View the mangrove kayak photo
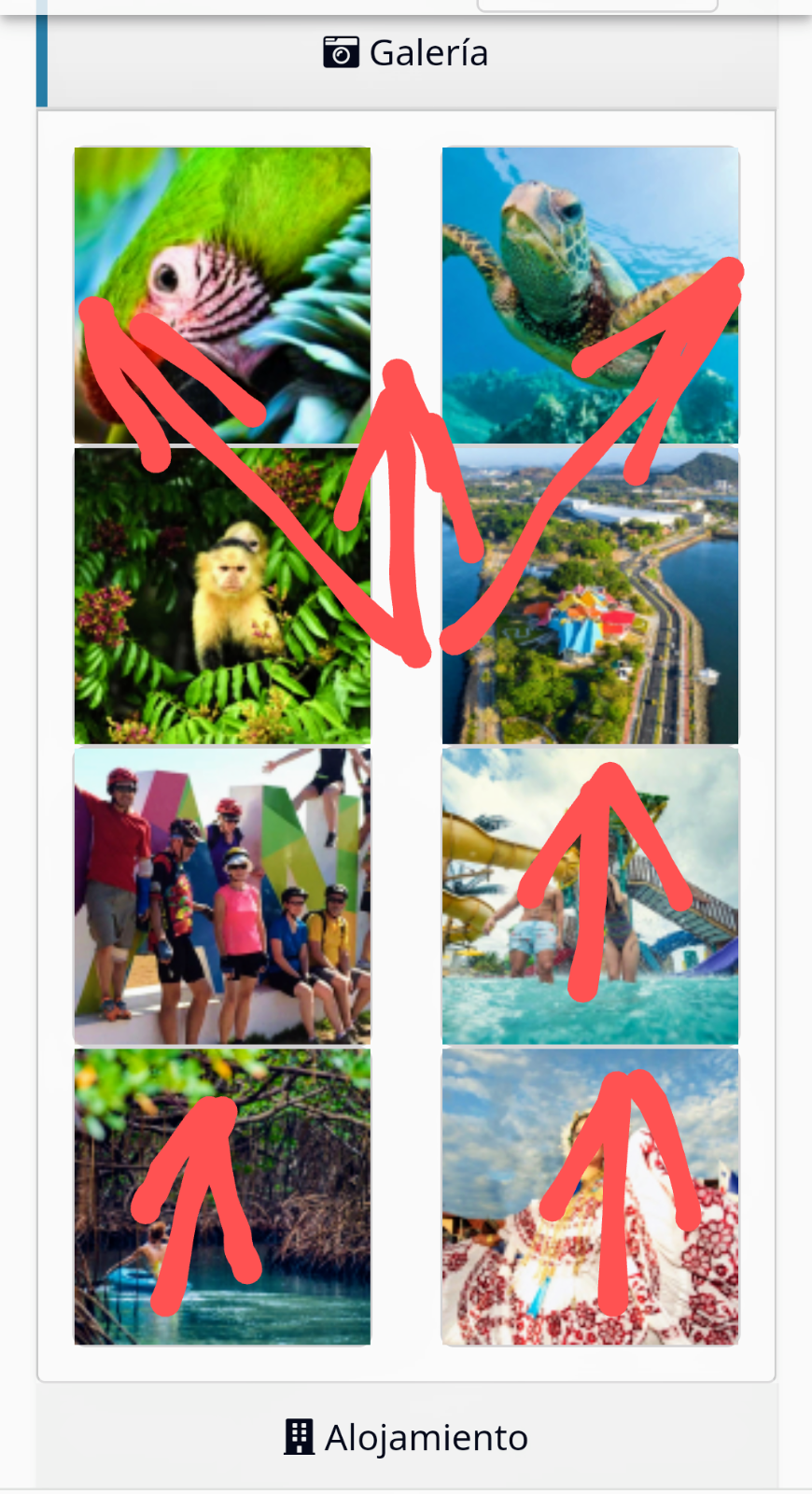This screenshot has width=812, height=1494. [222, 1196]
